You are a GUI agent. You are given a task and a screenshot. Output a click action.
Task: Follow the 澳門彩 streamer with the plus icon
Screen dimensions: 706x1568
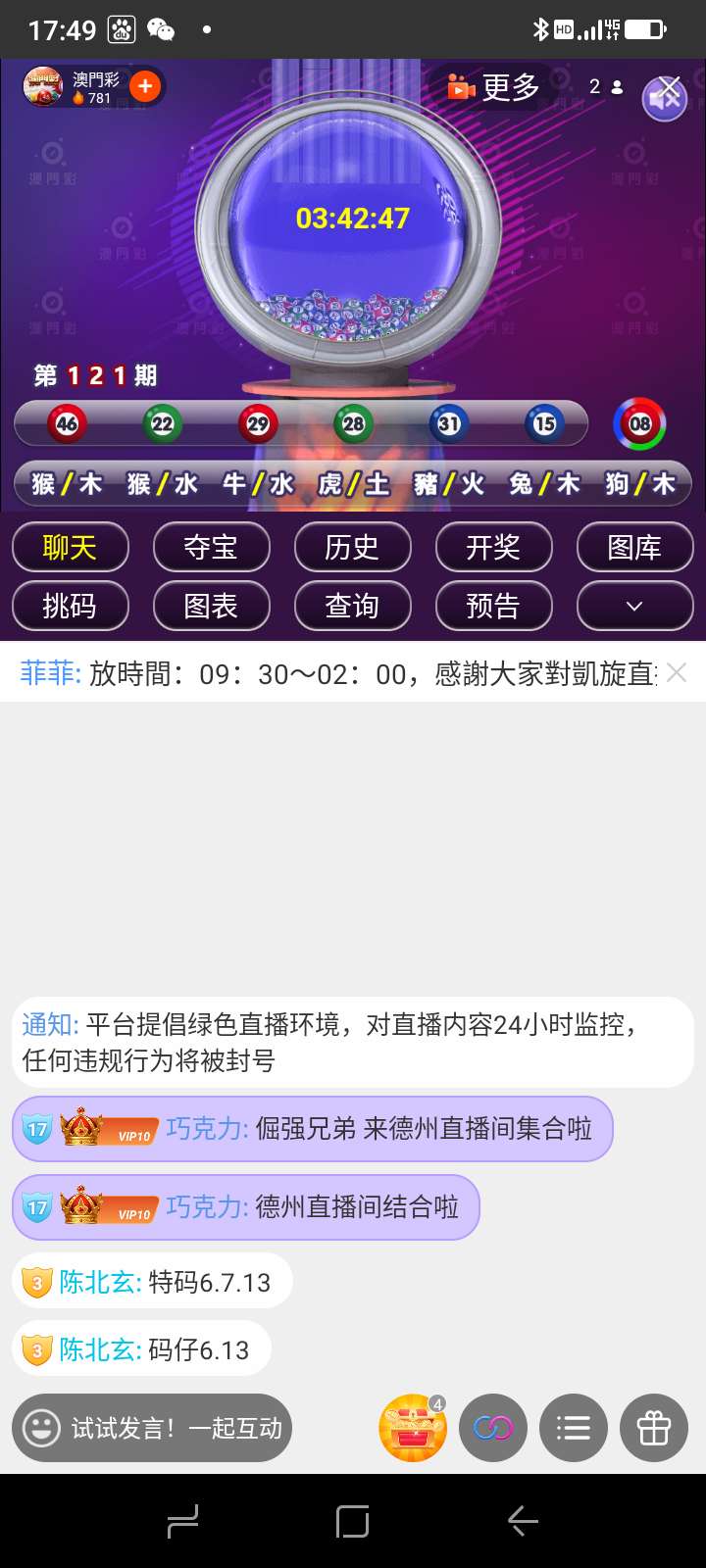click(x=145, y=86)
